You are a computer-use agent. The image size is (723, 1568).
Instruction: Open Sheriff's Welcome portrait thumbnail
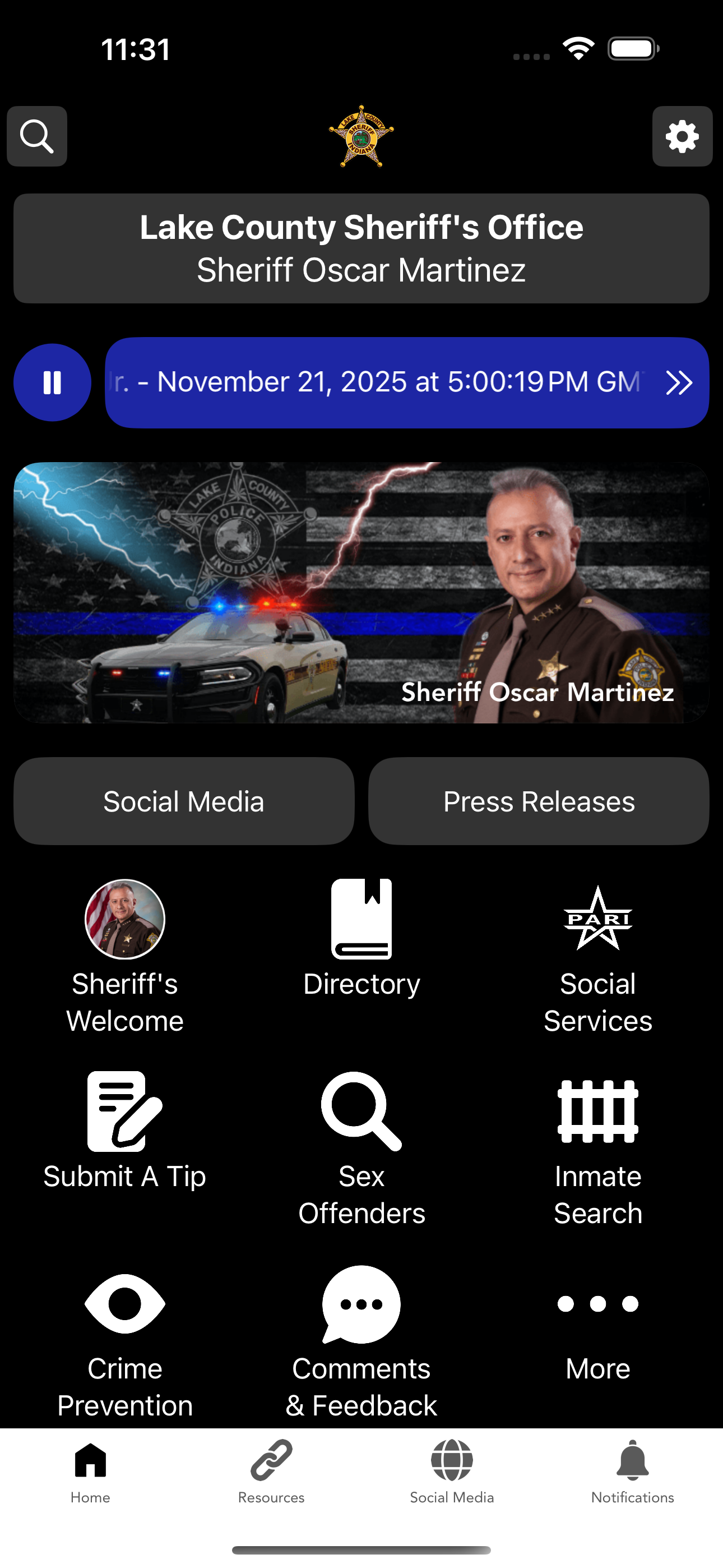(x=124, y=919)
